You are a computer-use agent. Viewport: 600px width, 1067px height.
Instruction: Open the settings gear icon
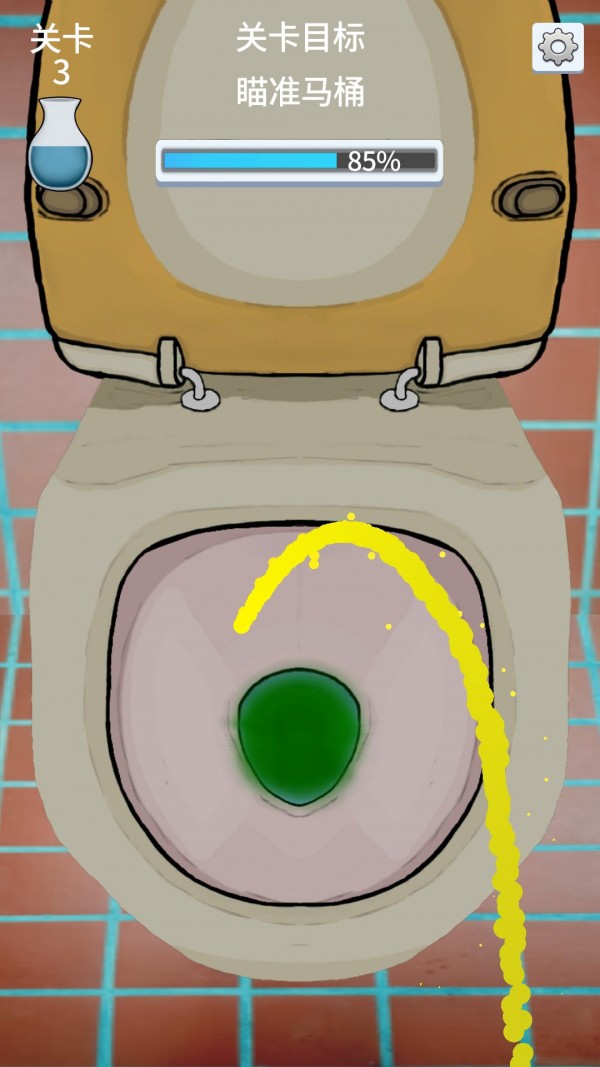pyautogui.click(x=558, y=46)
